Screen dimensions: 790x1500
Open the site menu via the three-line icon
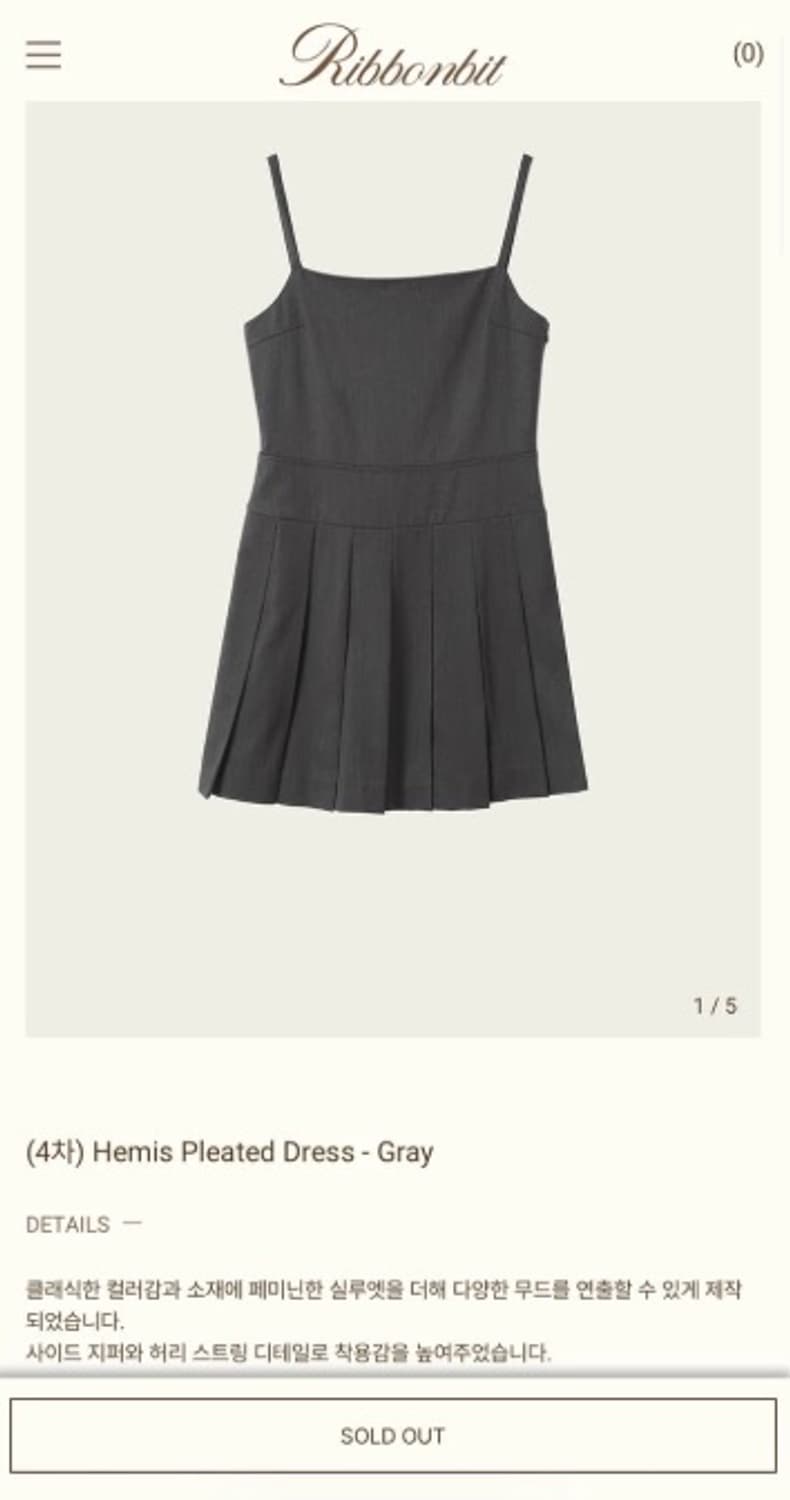click(42, 55)
